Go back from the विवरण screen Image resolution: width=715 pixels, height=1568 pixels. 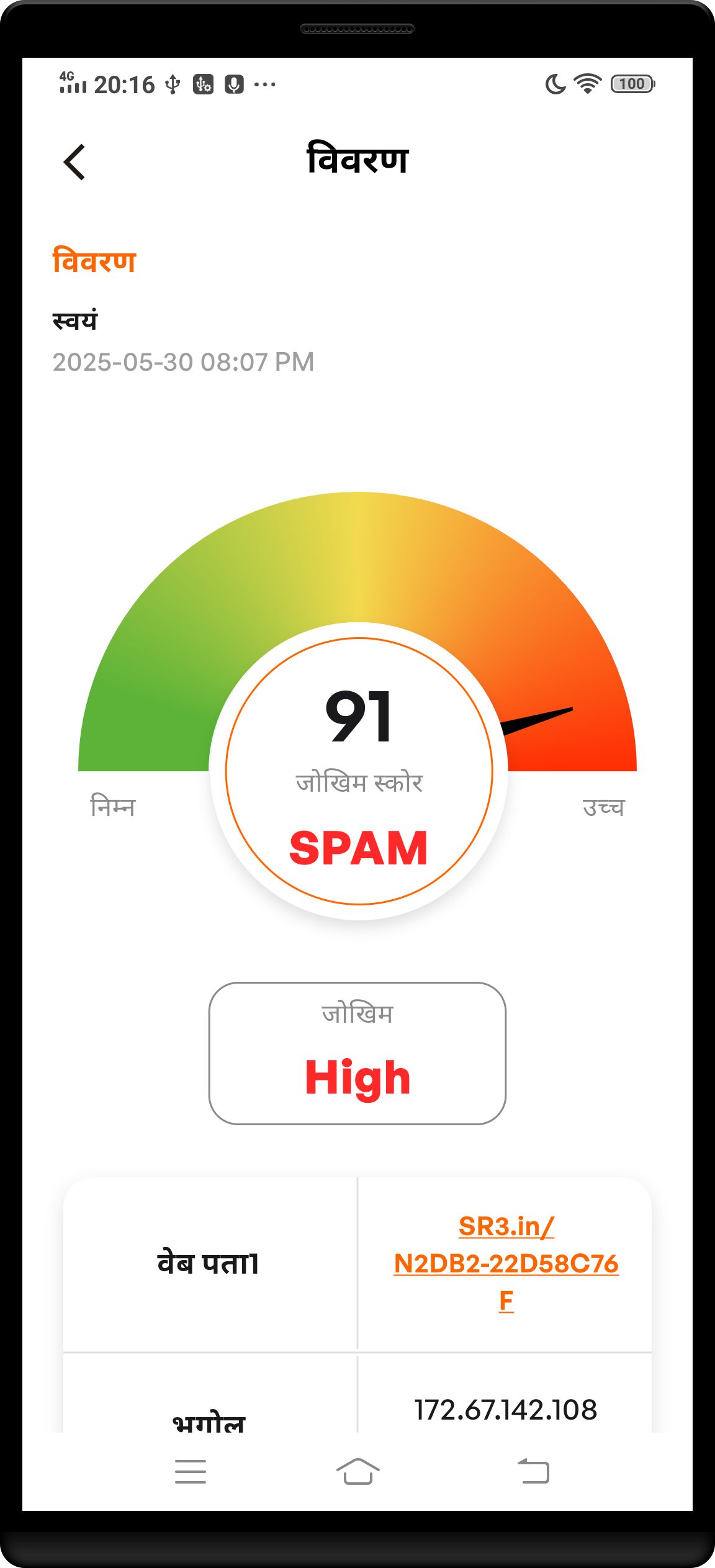(74, 162)
